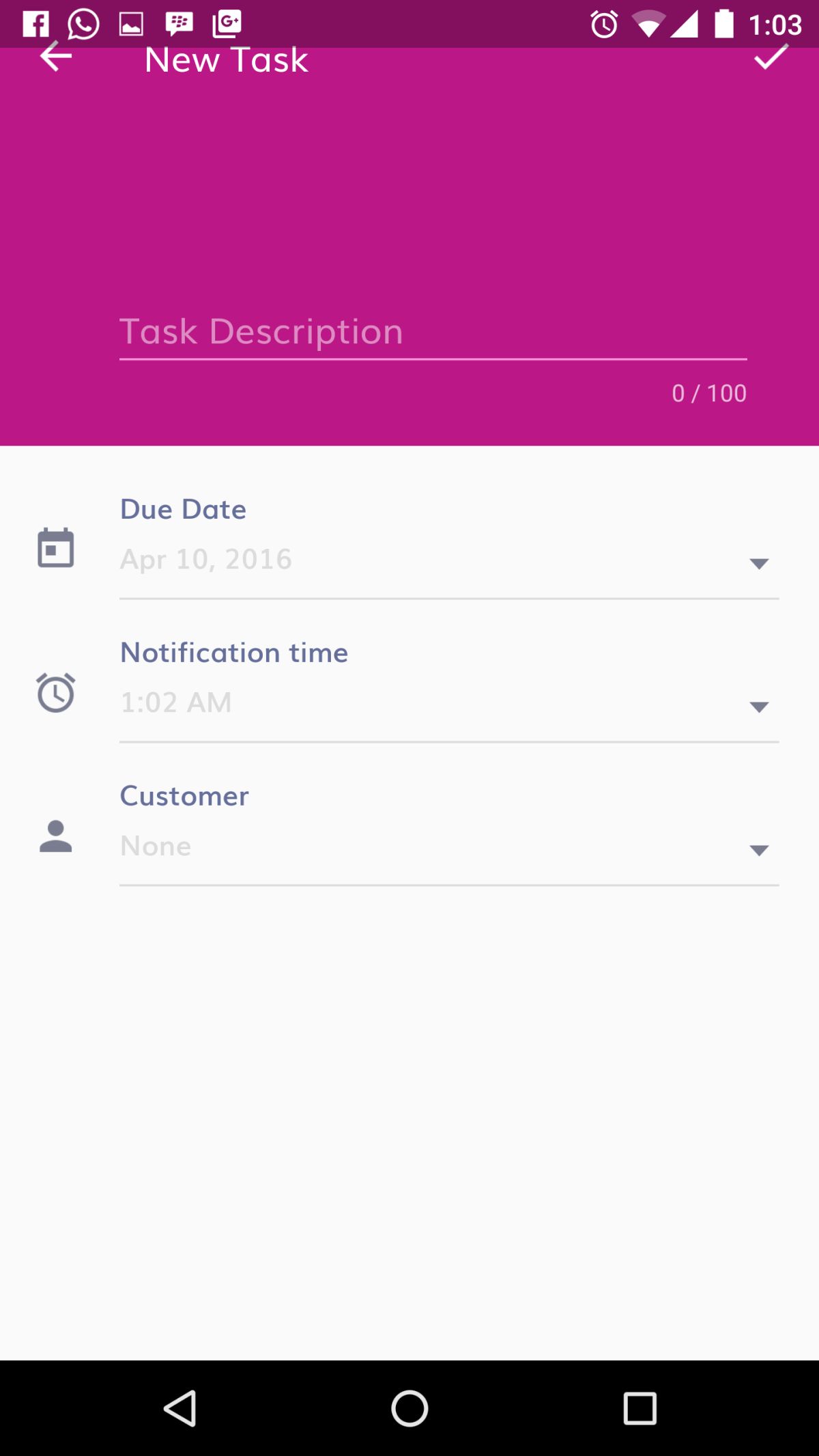Open the Due Date picker

[448, 560]
